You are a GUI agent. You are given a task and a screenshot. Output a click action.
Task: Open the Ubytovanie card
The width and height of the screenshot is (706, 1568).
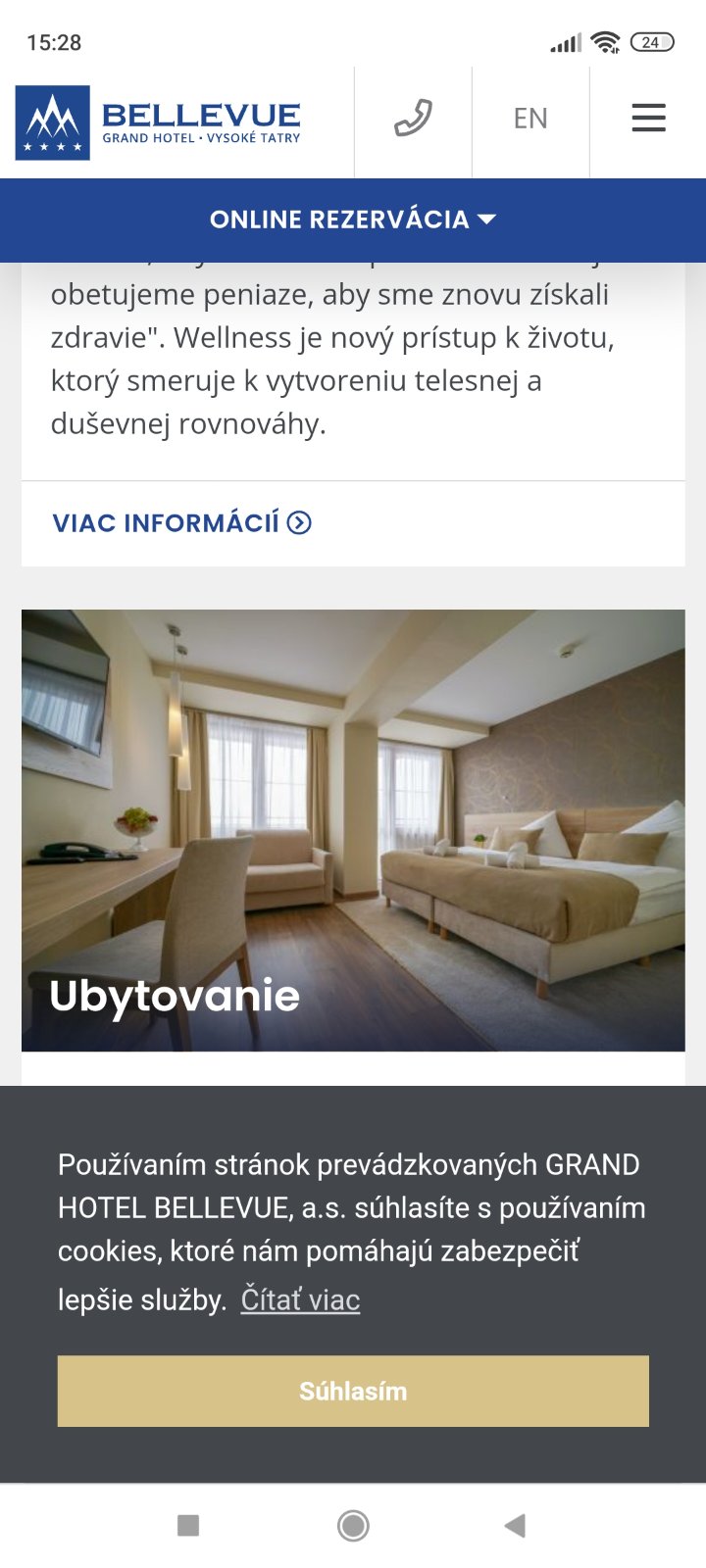(353, 830)
